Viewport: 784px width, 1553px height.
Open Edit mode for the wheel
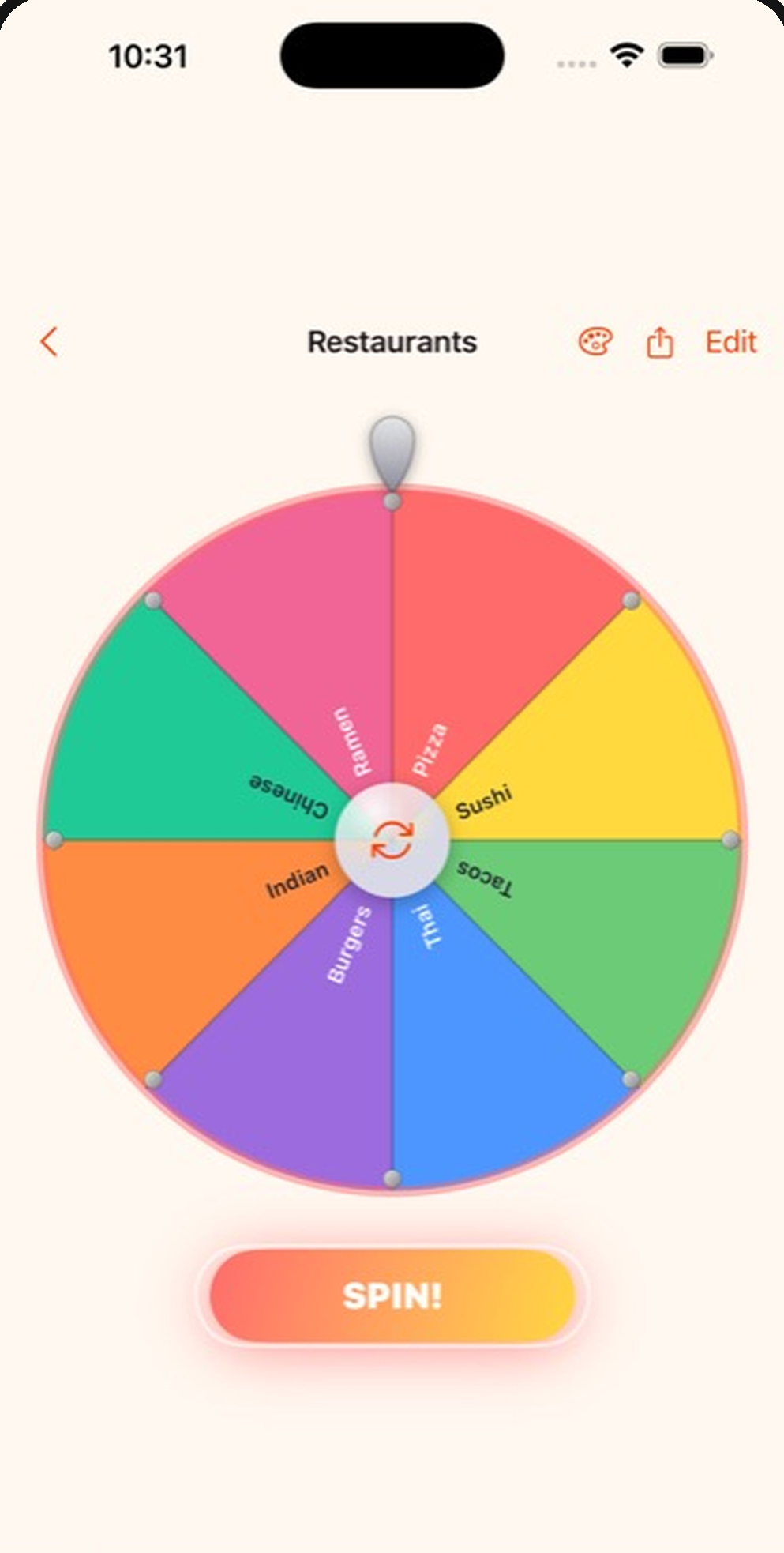click(x=730, y=341)
